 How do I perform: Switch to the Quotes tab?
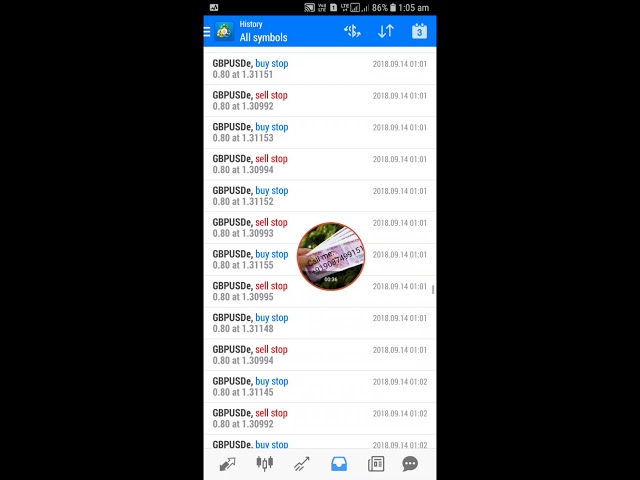[x=228, y=463]
